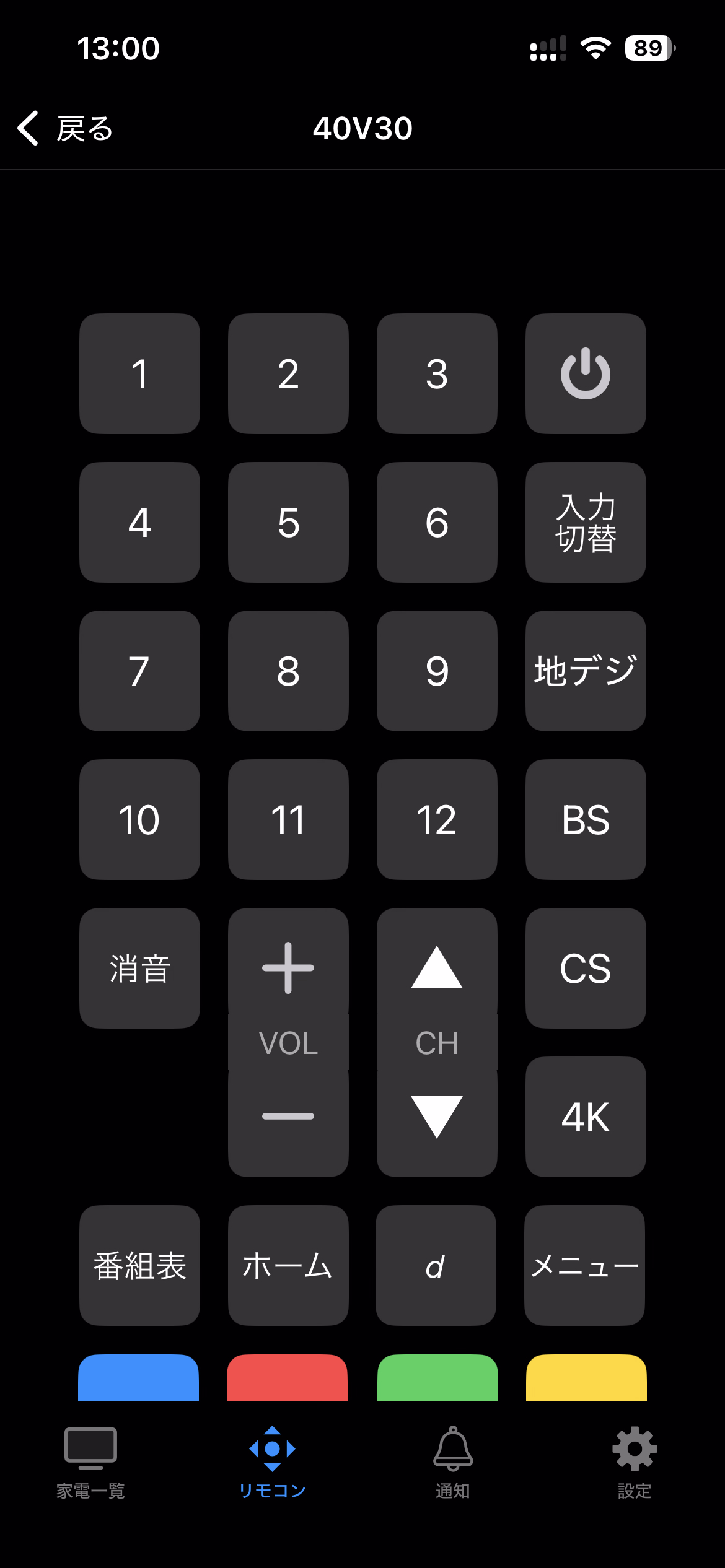
Task: Open the 設定 settings tab
Action: [635, 1461]
